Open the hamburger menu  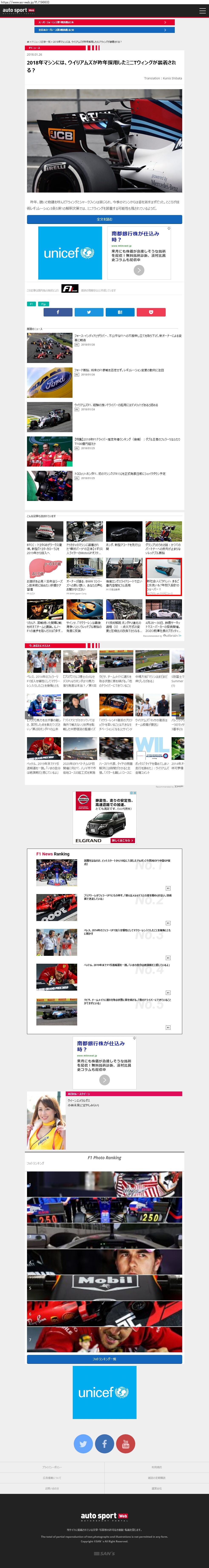click(x=202, y=10)
